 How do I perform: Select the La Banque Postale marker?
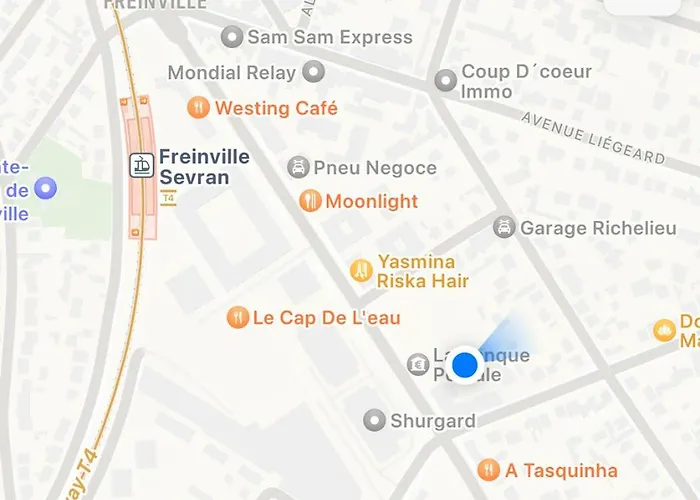[418, 365]
